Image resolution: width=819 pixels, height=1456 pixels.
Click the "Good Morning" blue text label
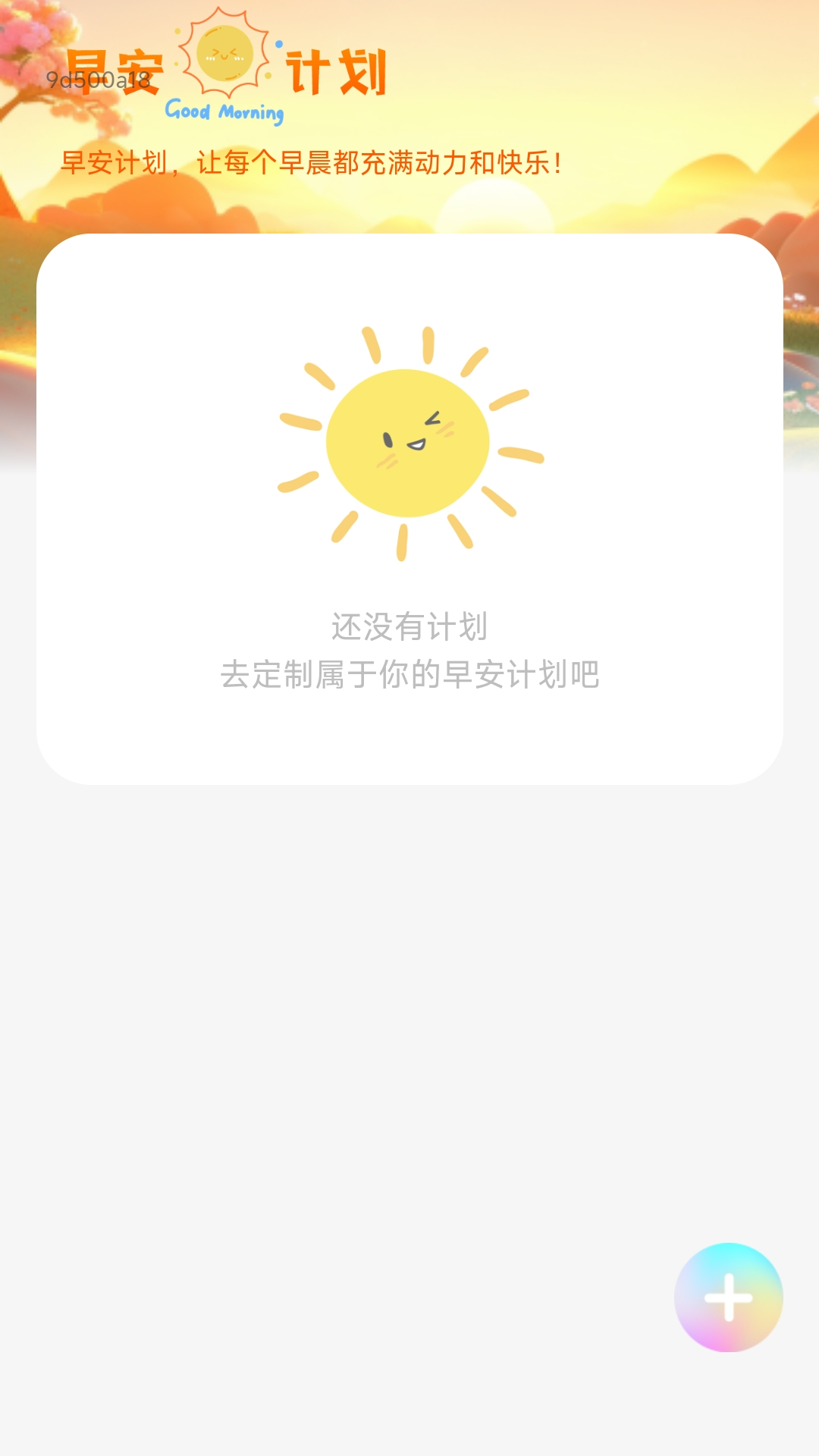[x=224, y=112]
